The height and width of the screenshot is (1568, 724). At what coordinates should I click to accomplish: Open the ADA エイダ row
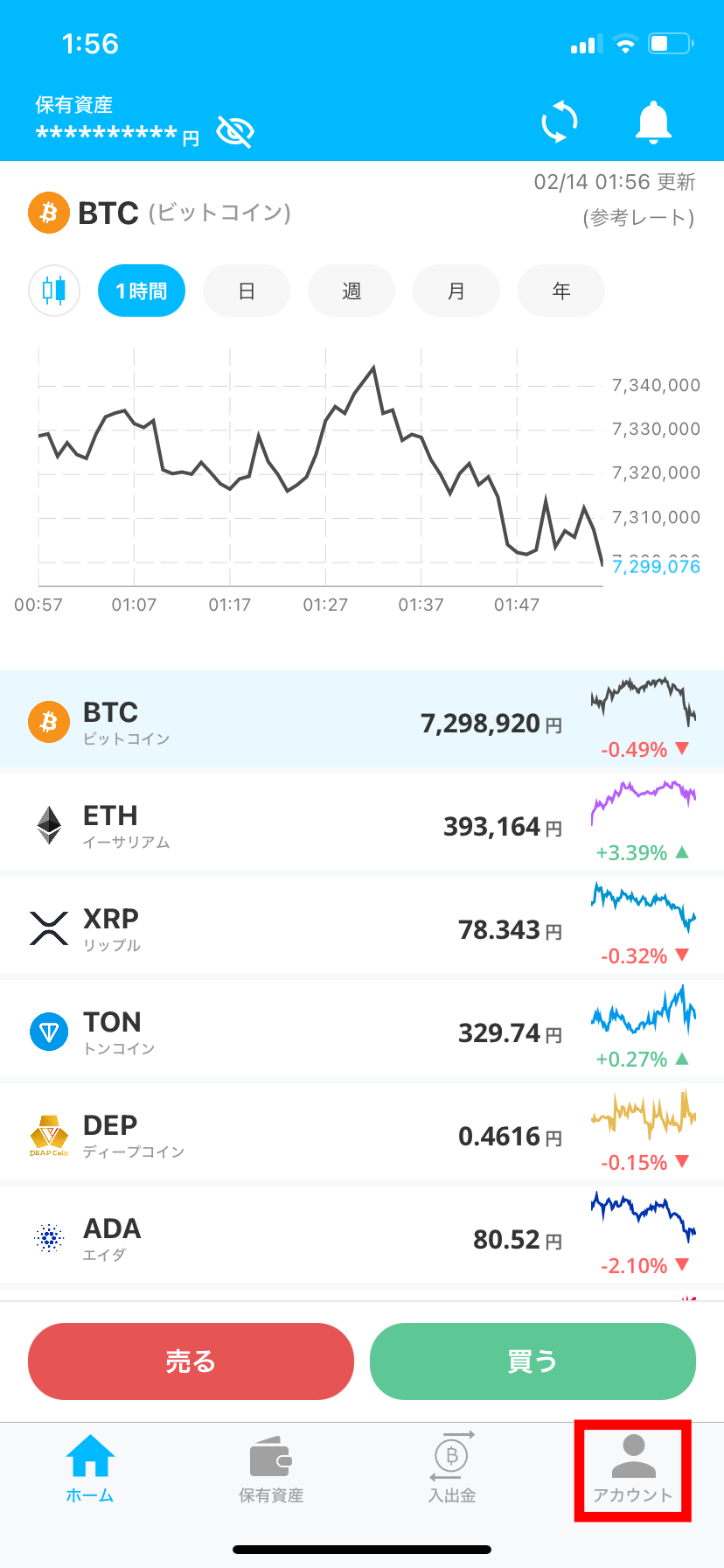click(x=362, y=1239)
